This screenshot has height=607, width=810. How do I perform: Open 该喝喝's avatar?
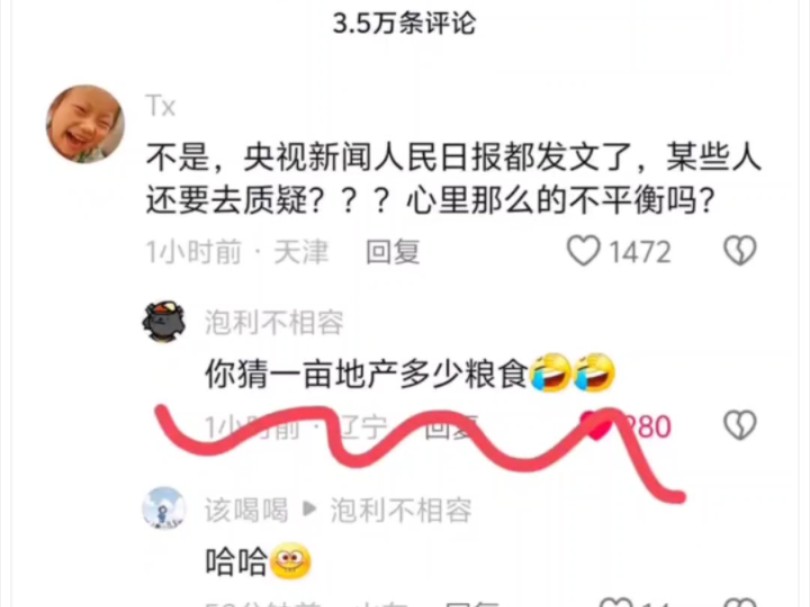pyautogui.click(x=164, y=509)
